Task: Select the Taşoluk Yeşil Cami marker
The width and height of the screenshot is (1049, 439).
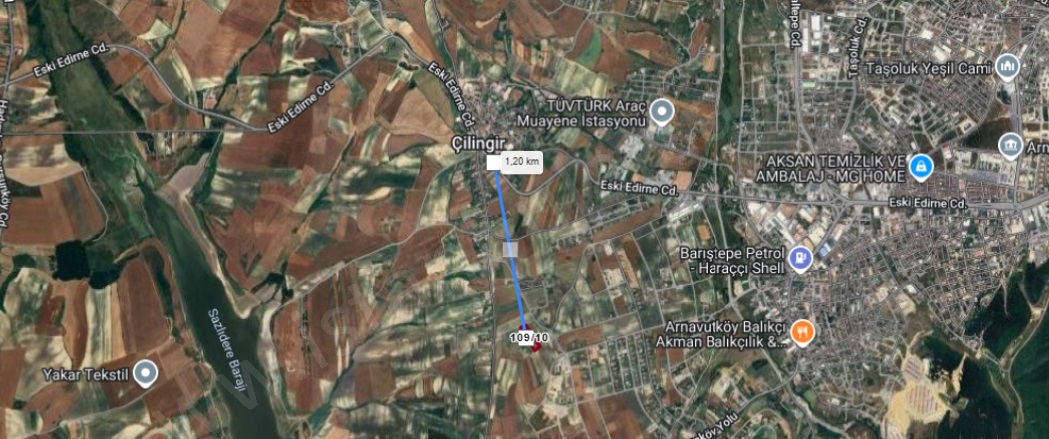Action: coord(1009,67)
